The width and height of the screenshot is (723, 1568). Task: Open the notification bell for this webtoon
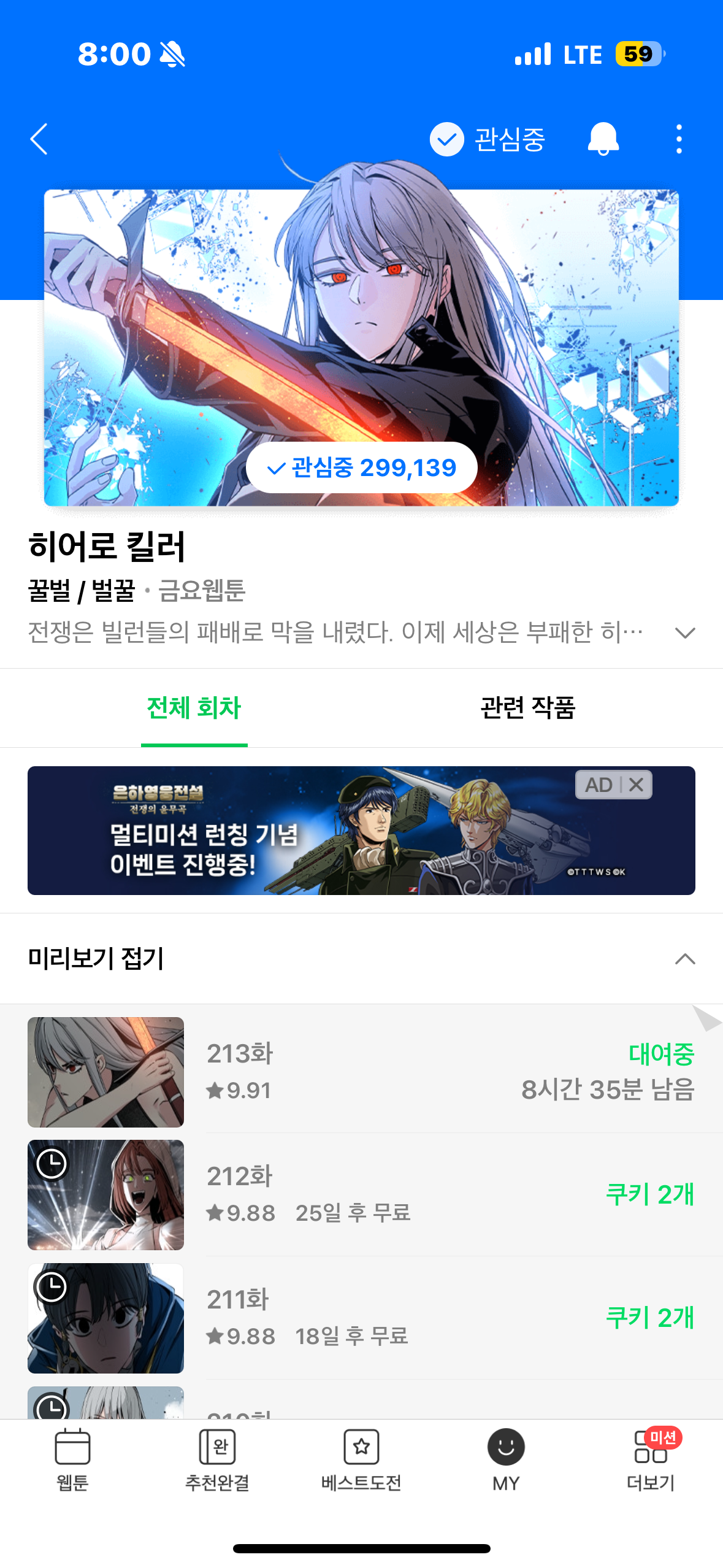[x=603, y=139]
